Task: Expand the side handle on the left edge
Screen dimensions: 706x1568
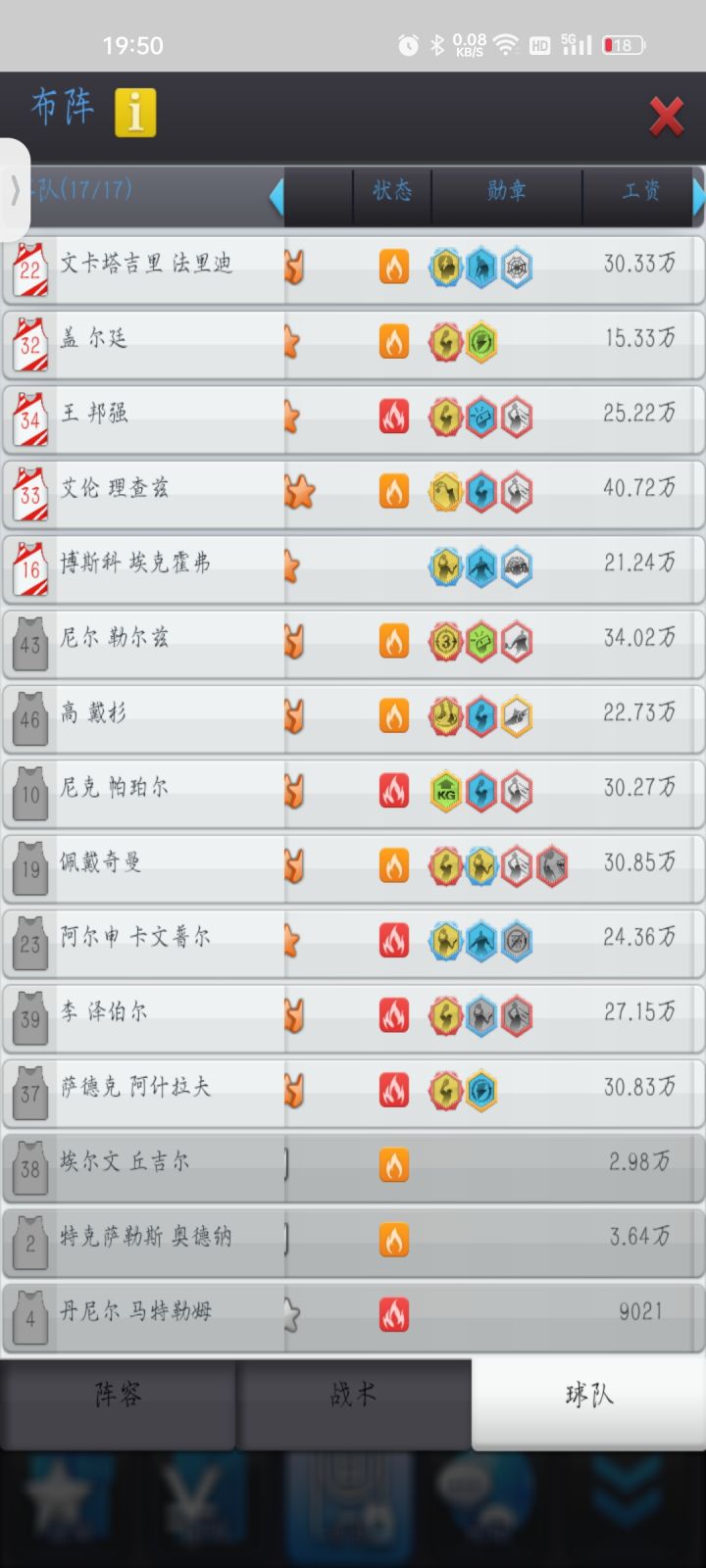Action: click(x=15, y=189)
